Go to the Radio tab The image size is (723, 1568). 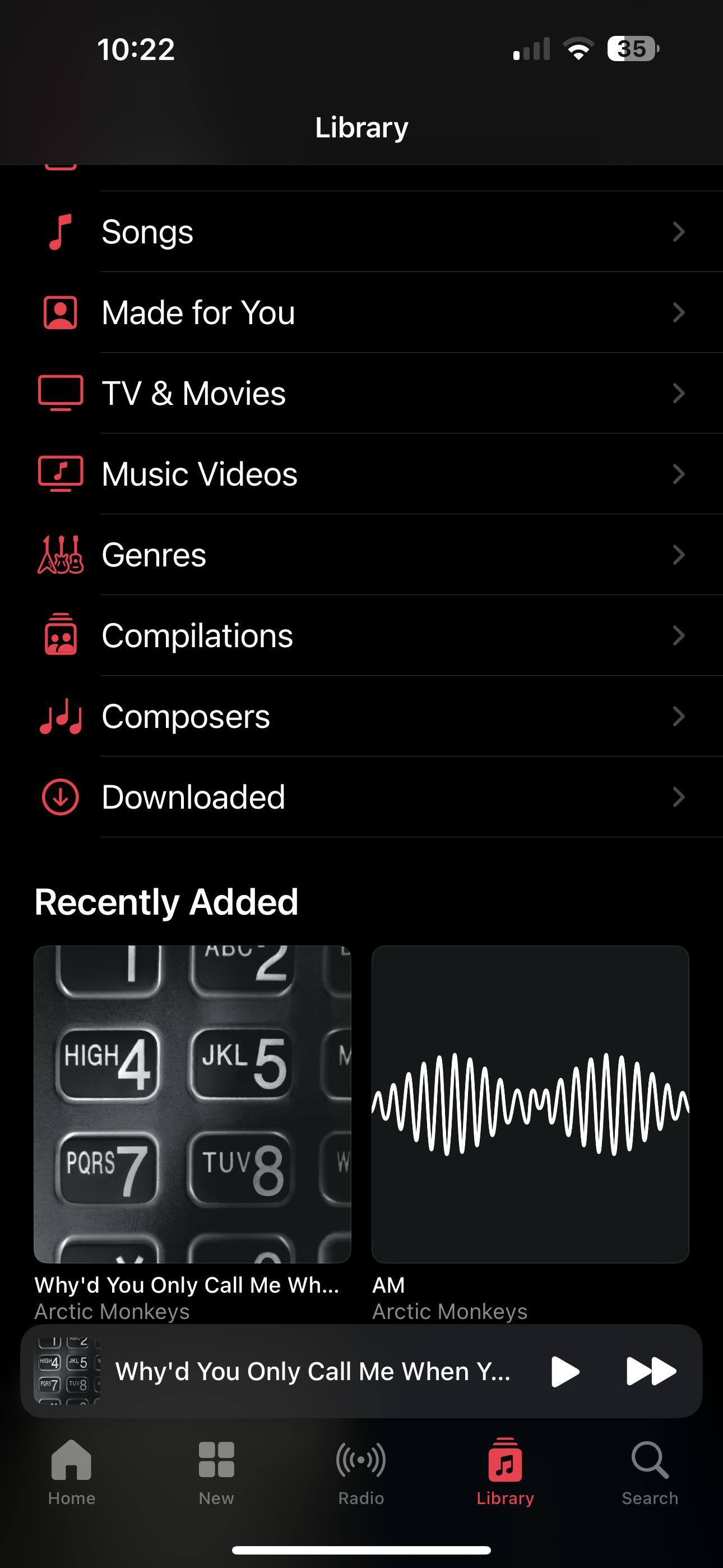coord(361,1470)
